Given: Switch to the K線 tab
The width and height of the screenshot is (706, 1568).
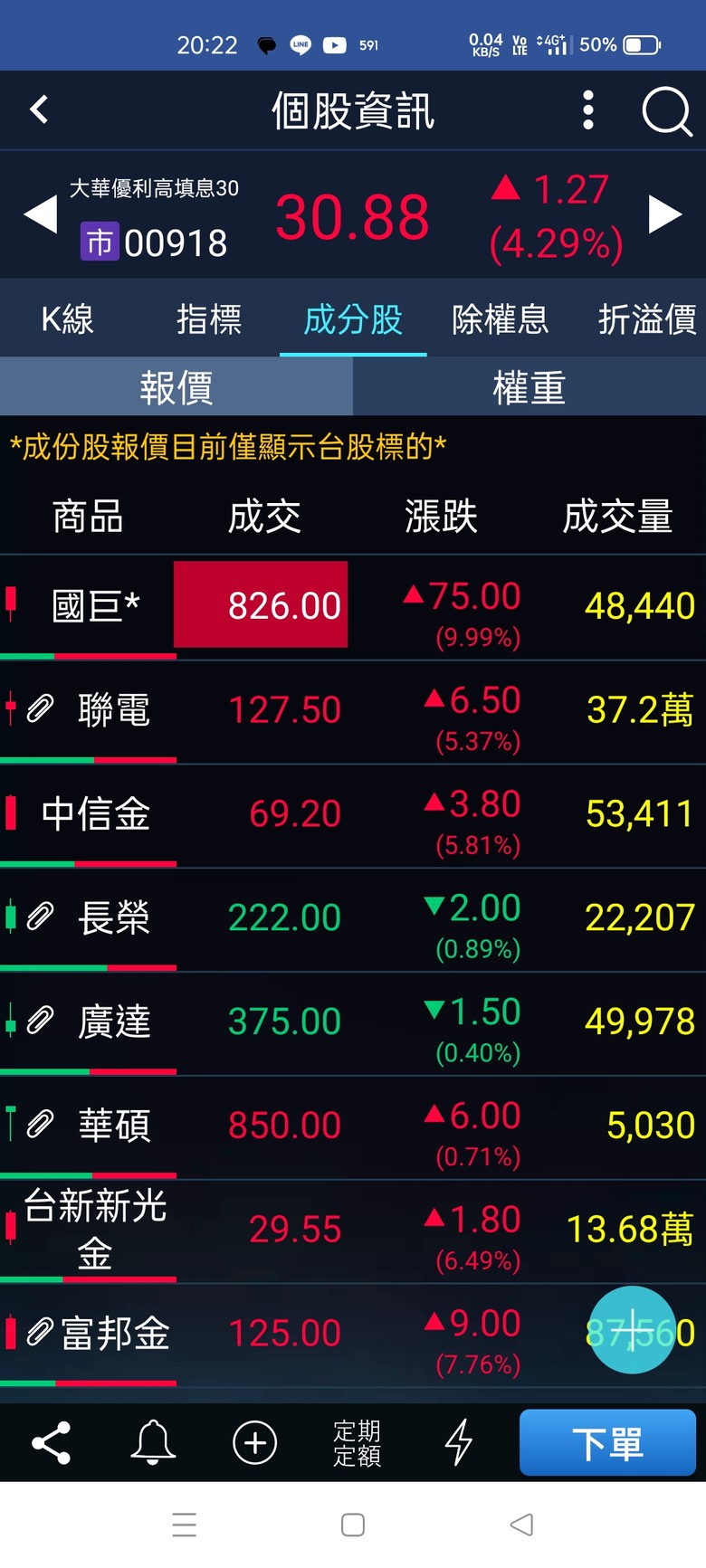Looking at the screenshot, I should click(68, 319).
